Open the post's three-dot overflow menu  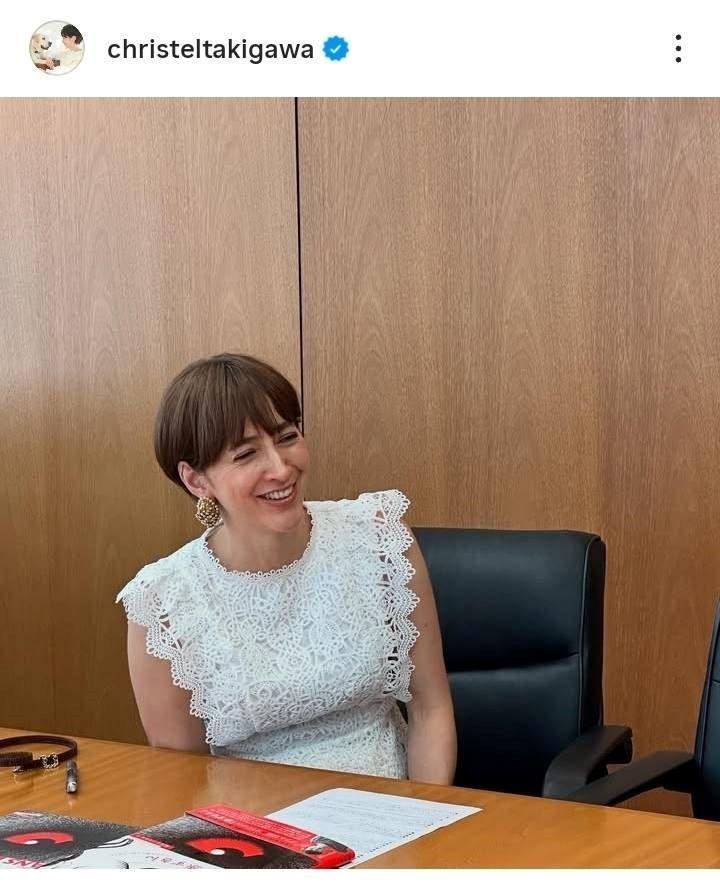click(x=678, y=48)
